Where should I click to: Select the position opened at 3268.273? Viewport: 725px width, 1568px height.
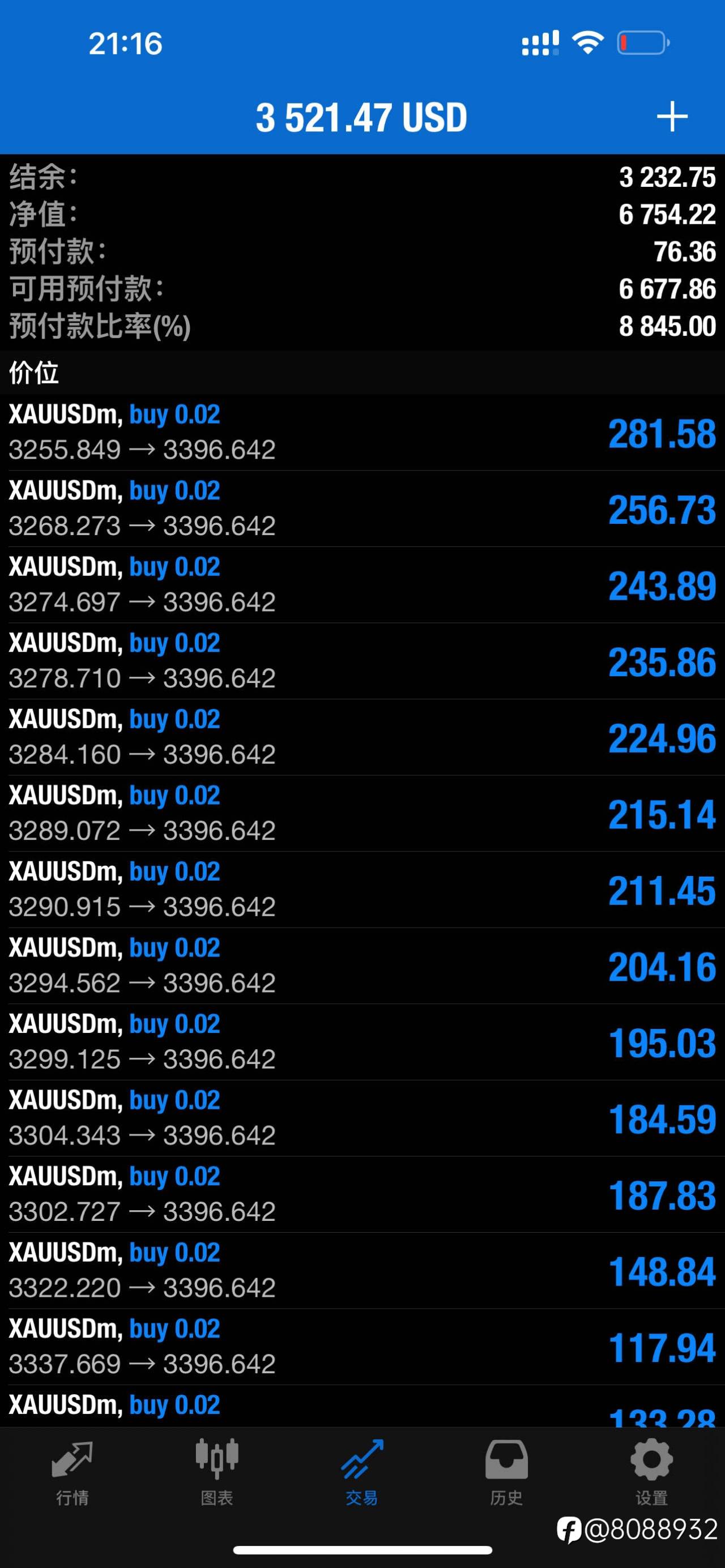[x=362, y=509]
